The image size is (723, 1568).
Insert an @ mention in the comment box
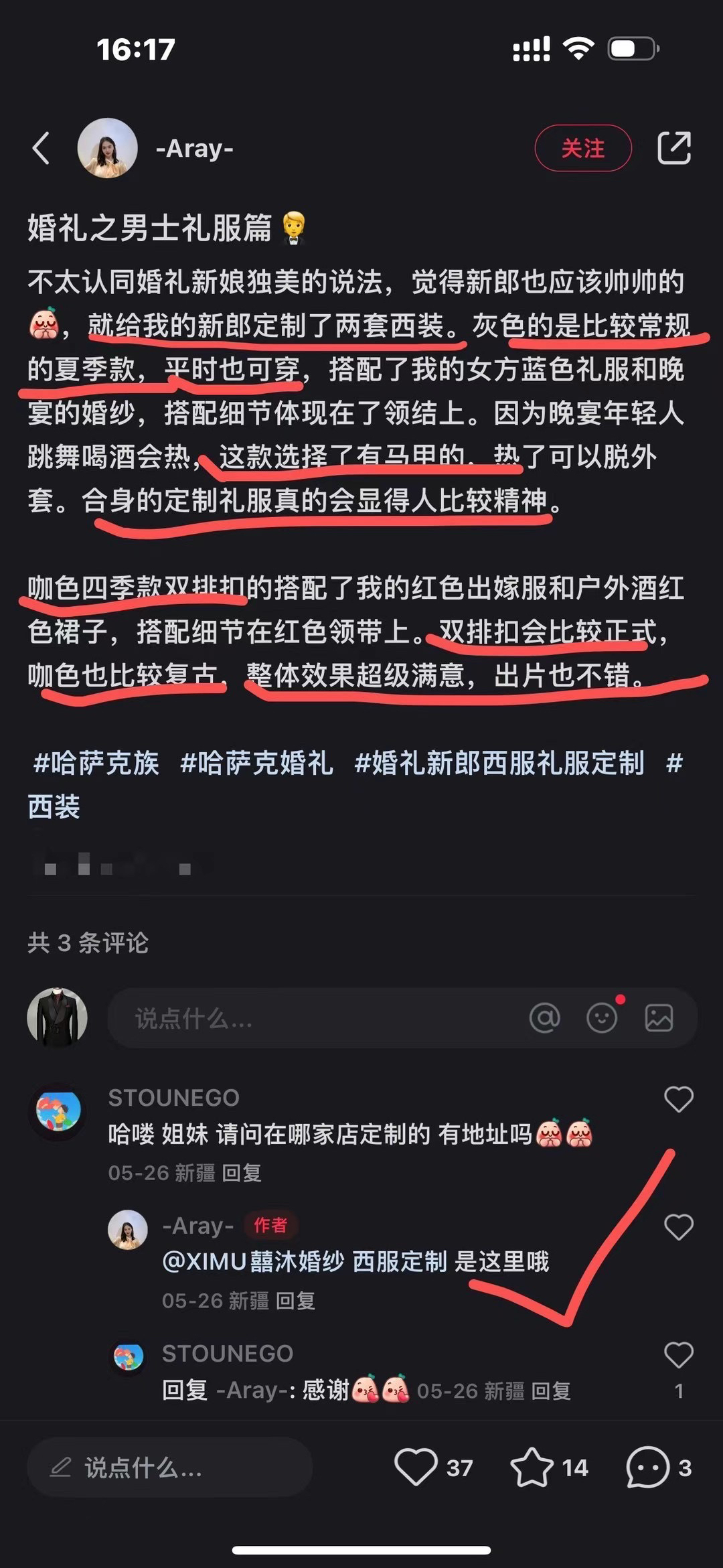pos(544,1018)
